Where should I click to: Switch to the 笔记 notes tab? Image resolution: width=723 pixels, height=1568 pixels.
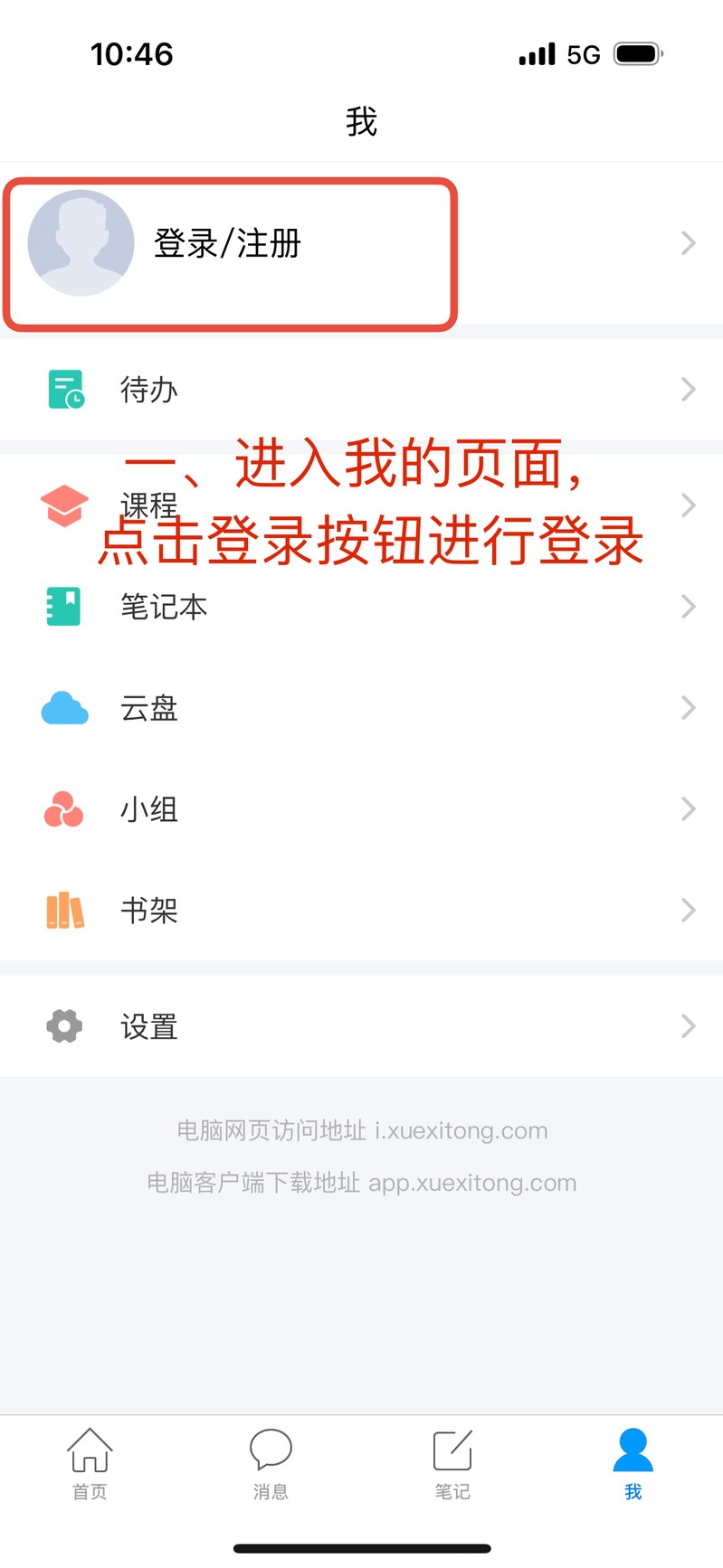coord(452,1464)
